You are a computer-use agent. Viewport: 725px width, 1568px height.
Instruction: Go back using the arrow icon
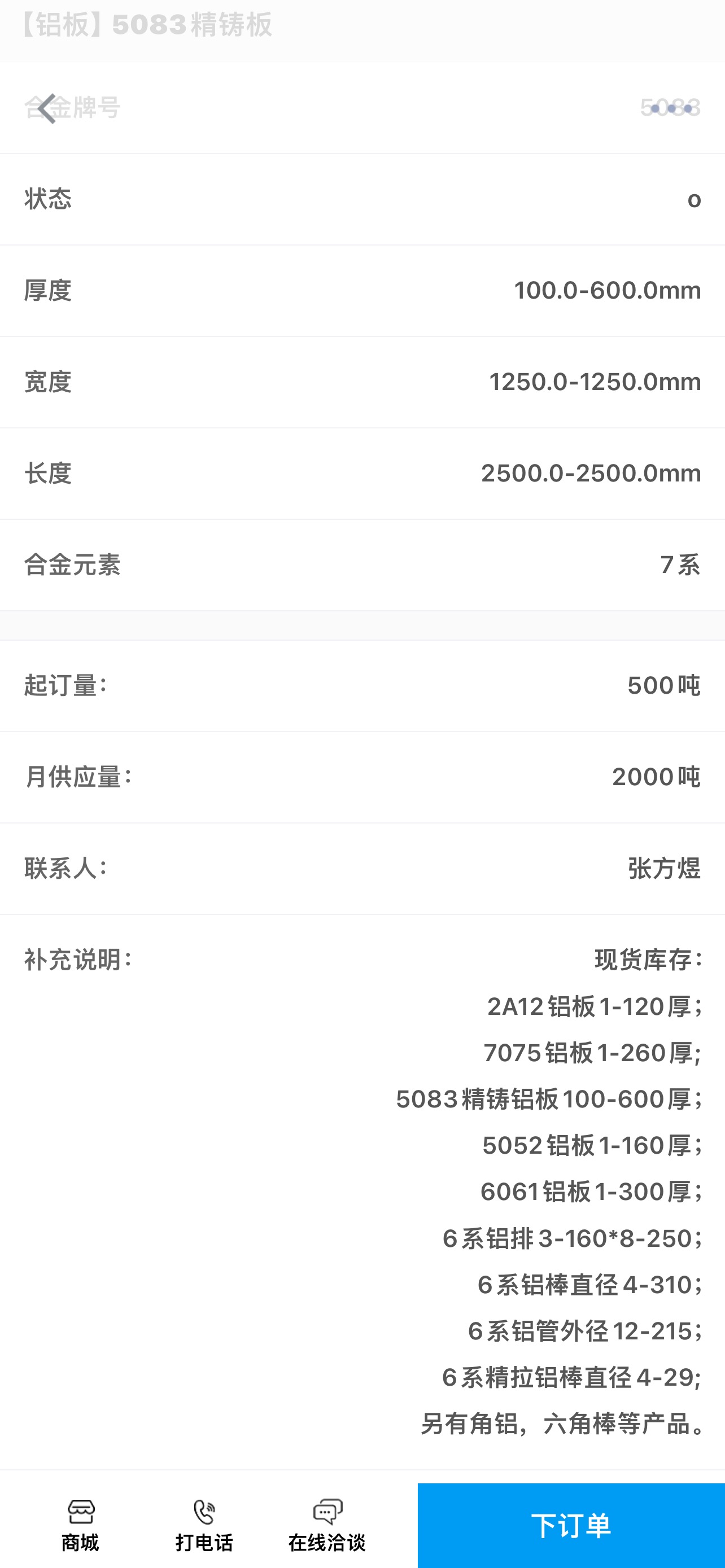pyautogui.click(x=47, y=108)
